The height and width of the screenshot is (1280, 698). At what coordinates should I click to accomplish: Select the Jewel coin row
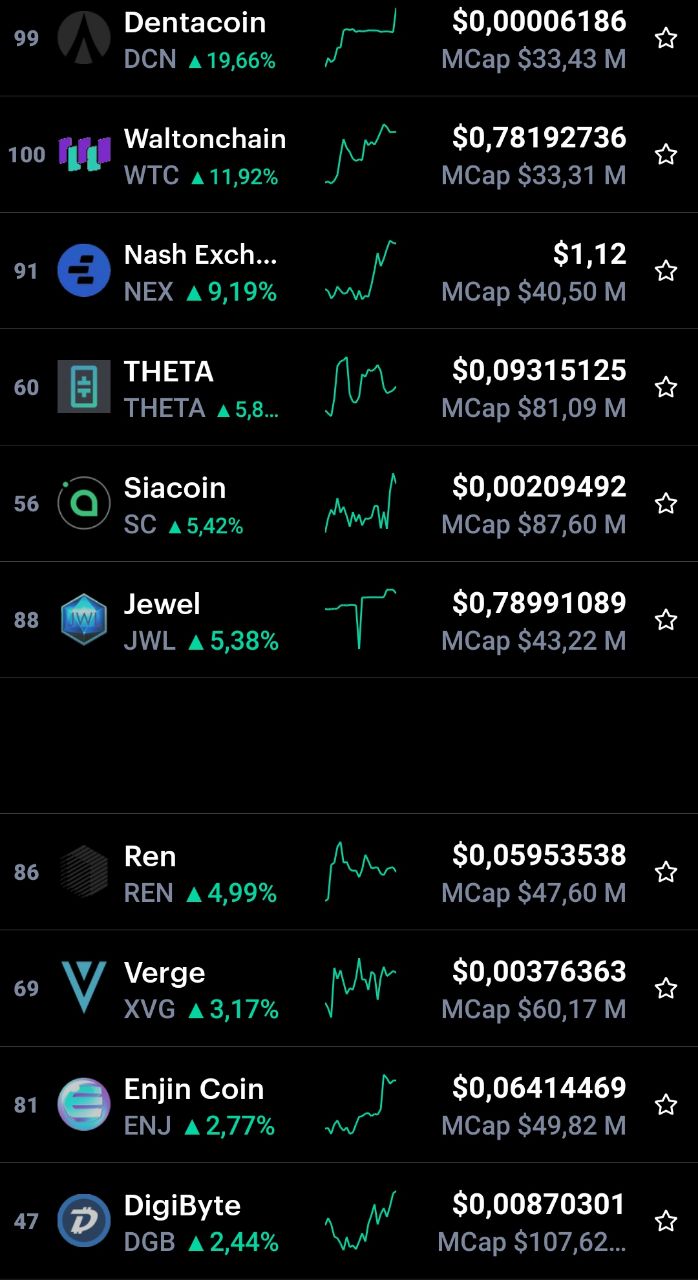pos(349,620)
